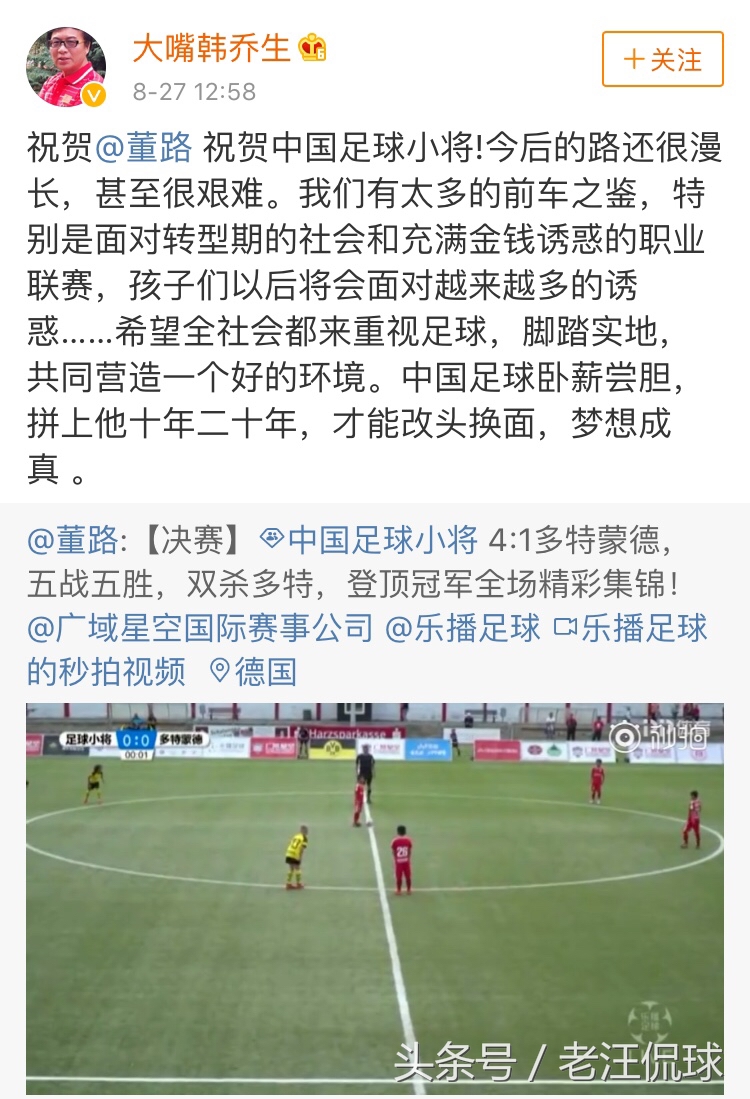Open the verified V badge on avatar
The image size is (750, 1099).
[x=91, y=94]
